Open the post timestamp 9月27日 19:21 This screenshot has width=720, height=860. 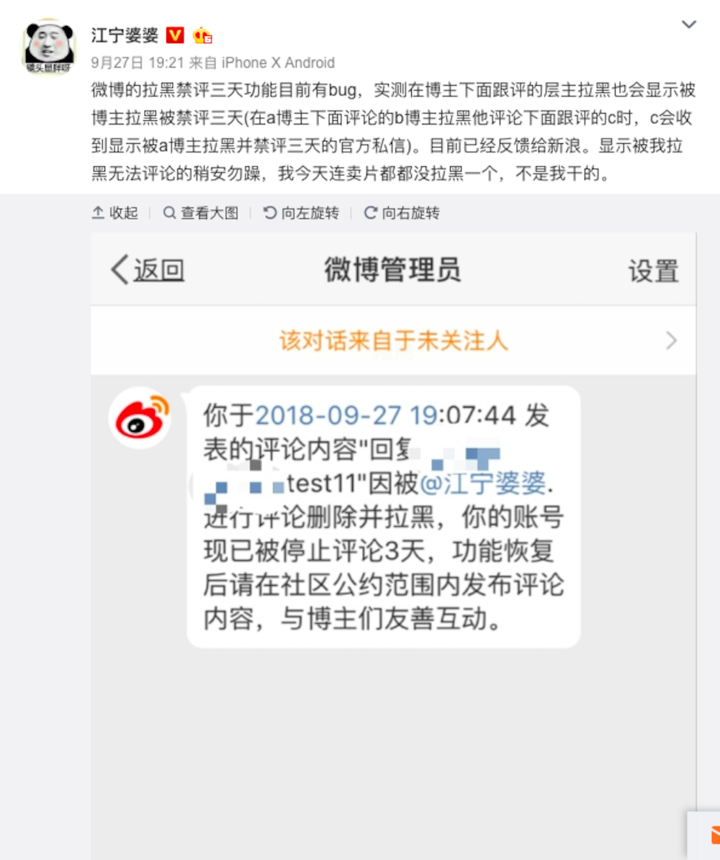pyautogui.click(x=132, y=62)
